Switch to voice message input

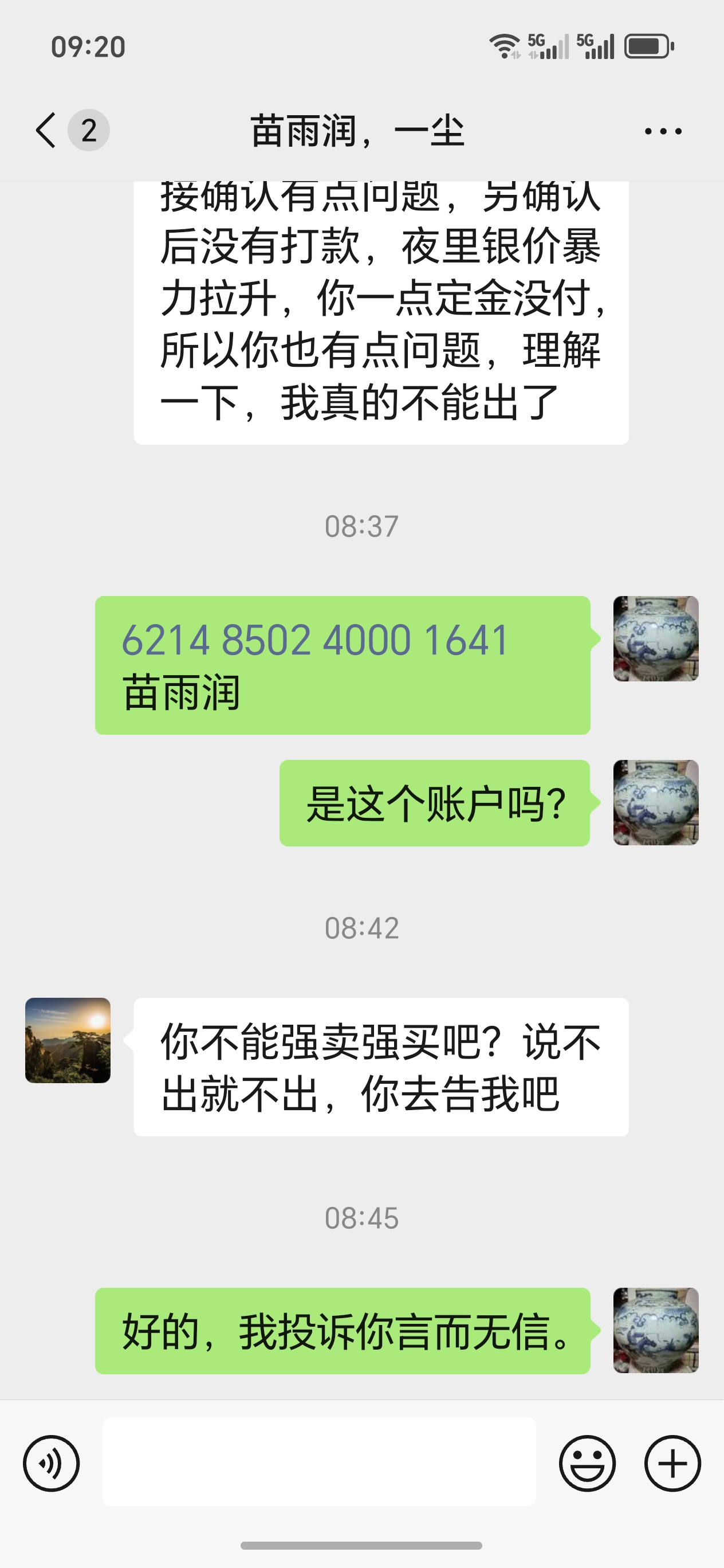click(x=52, y=1463)
